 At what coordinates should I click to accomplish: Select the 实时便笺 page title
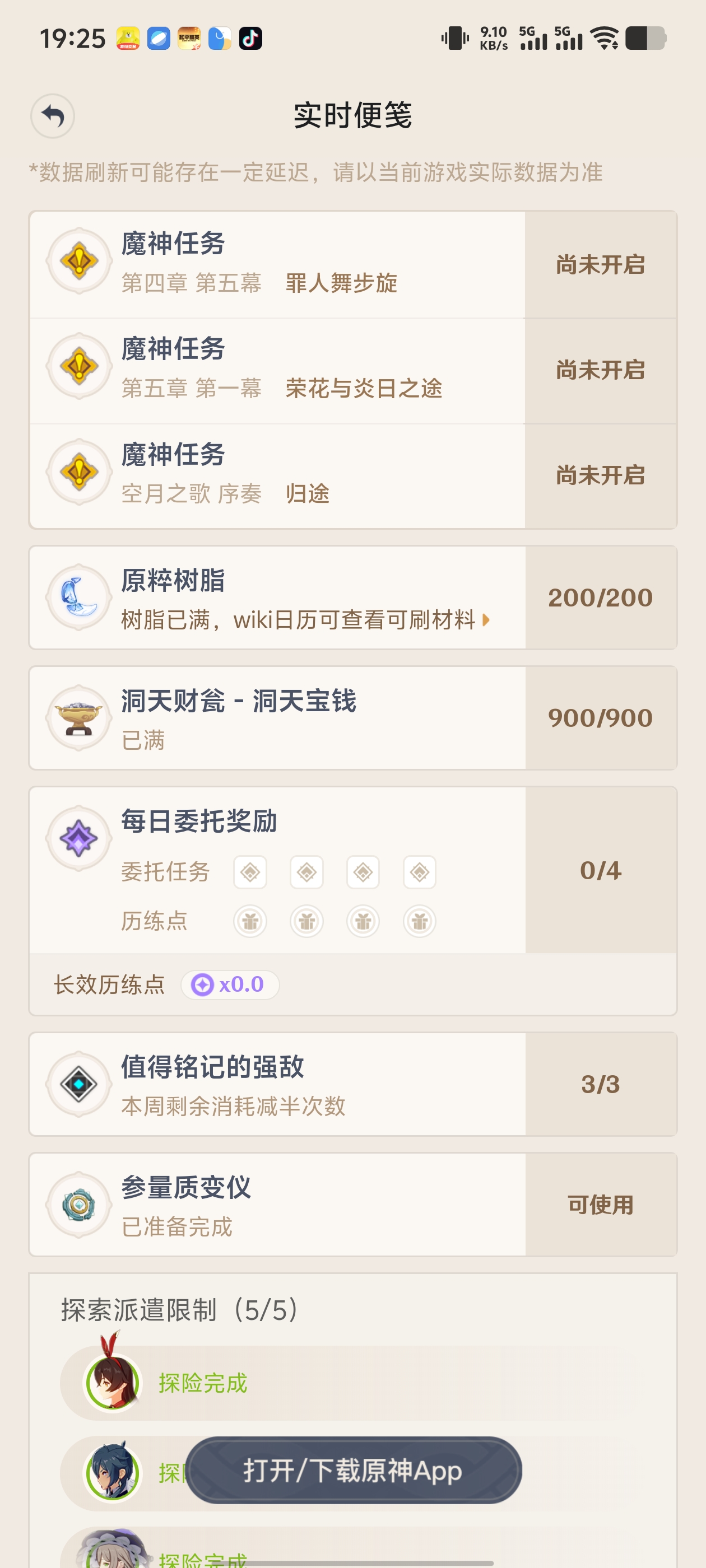352,117
